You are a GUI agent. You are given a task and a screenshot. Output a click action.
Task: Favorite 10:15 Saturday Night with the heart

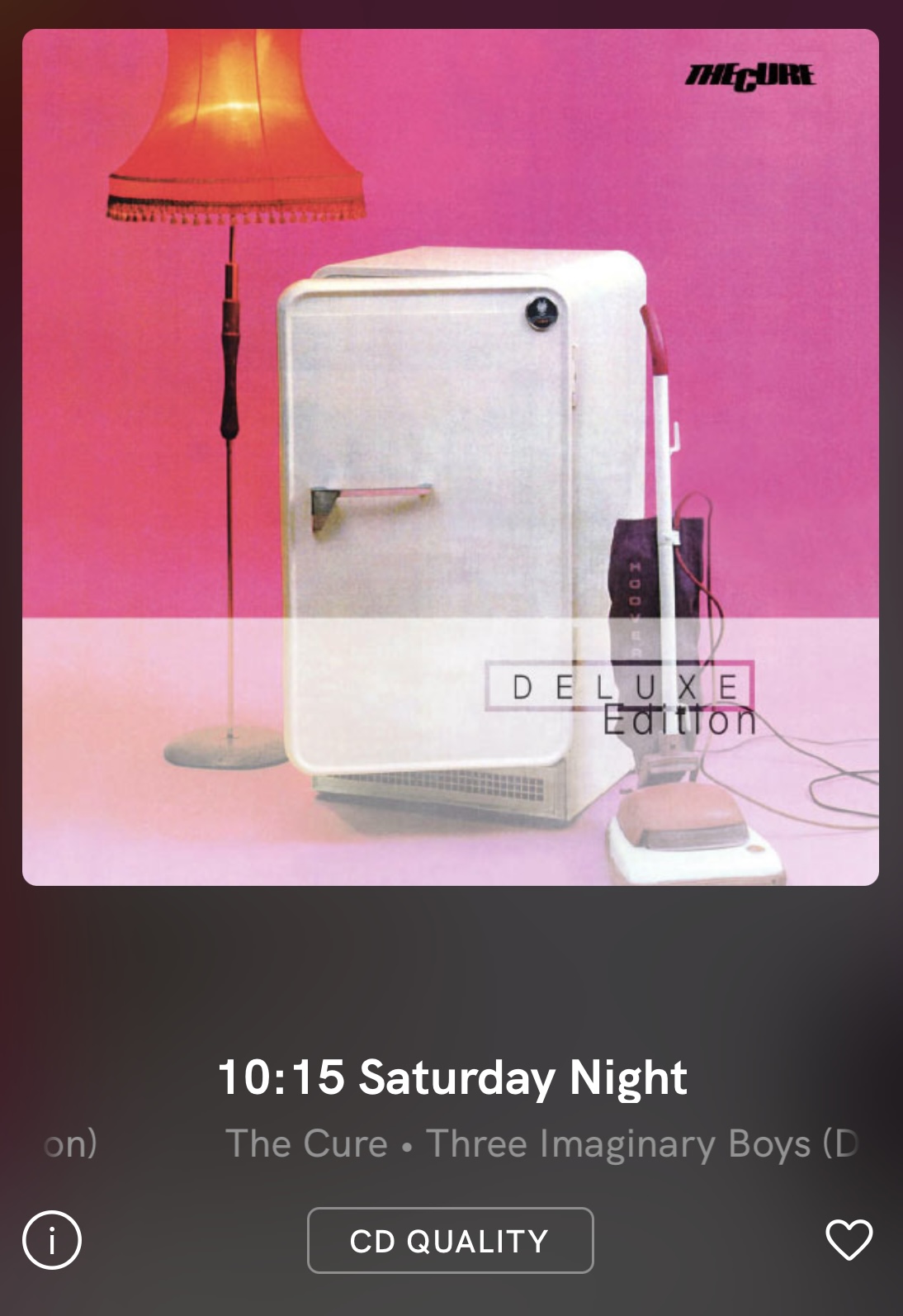[x=849, y=1240]
